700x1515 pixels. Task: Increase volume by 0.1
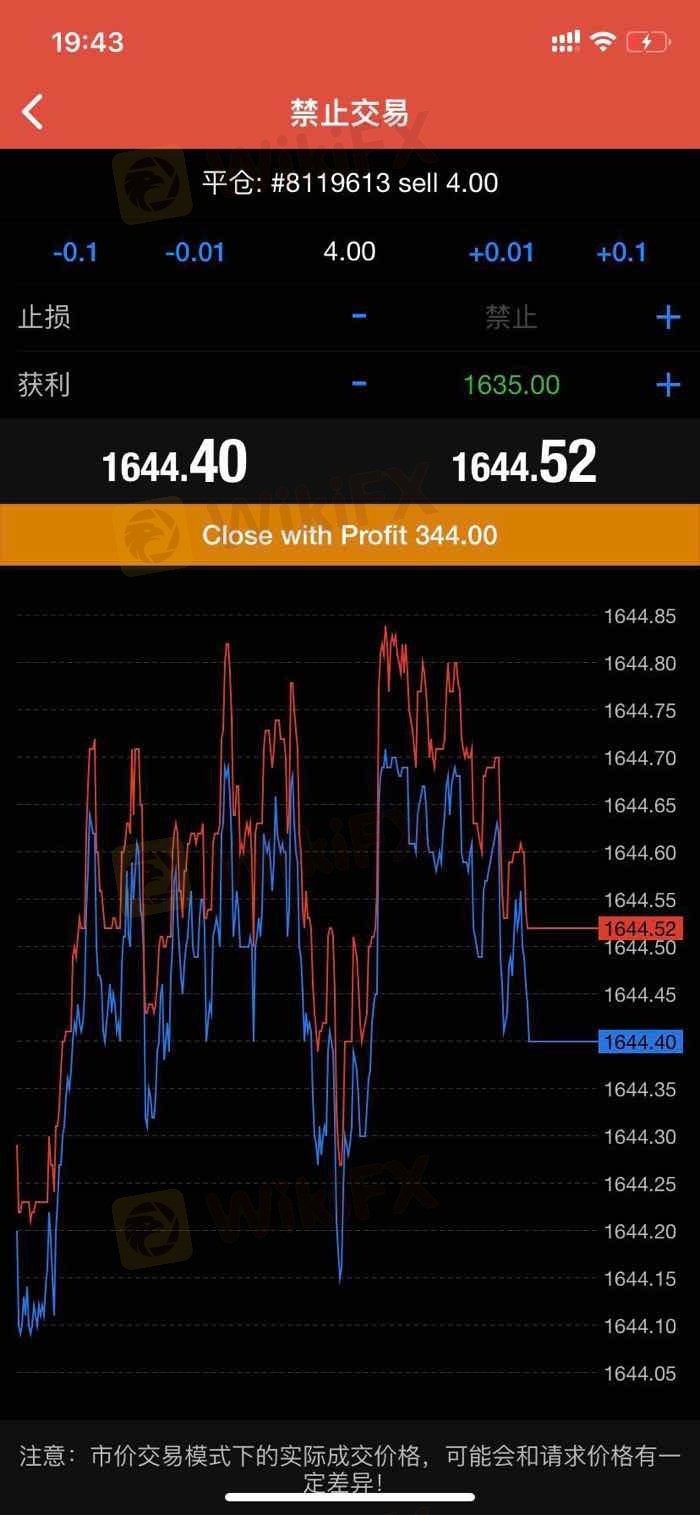[622, 252]
